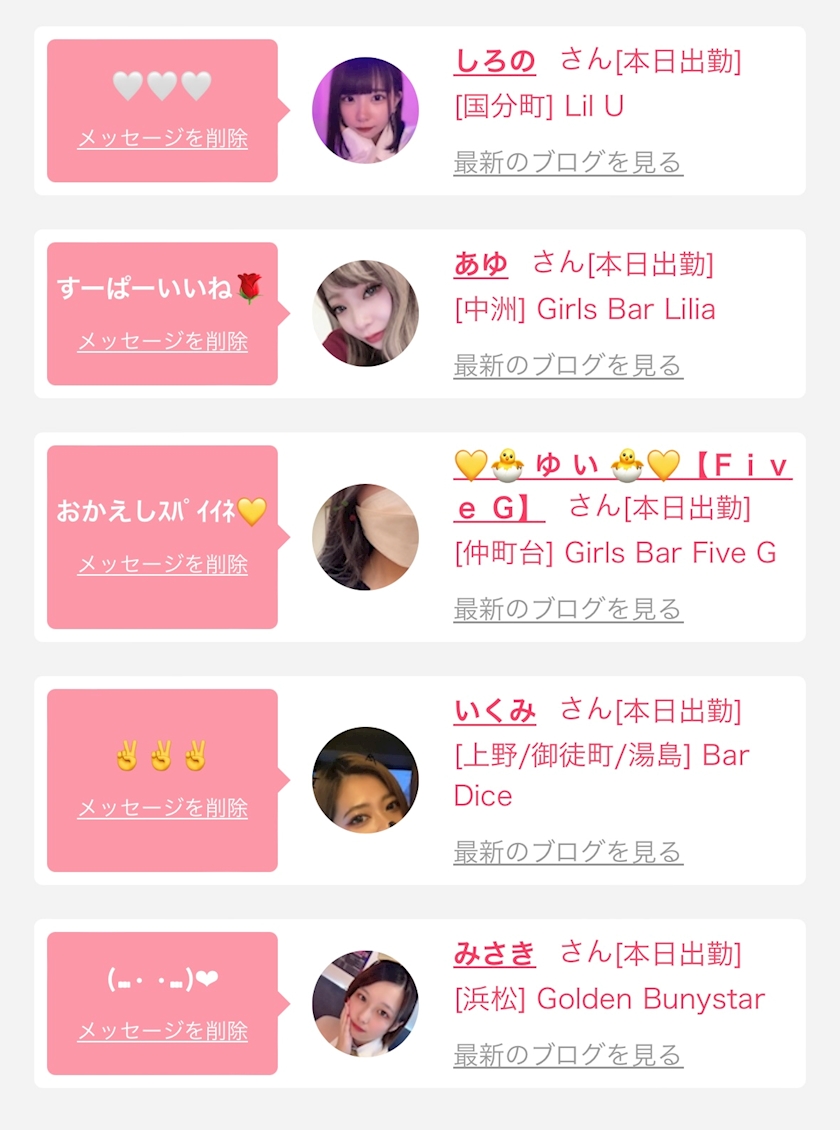Open みさき's profile name link
Image resolution: width=840 pixels, height=1130 pixels.
[x=495, y=955]
